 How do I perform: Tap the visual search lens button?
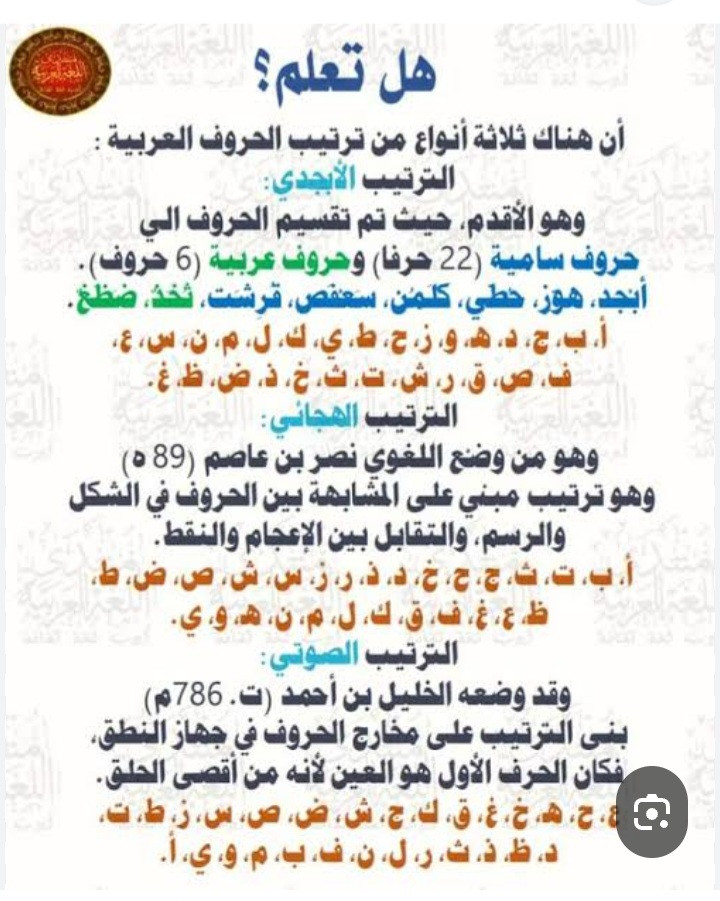pos(651,811)
